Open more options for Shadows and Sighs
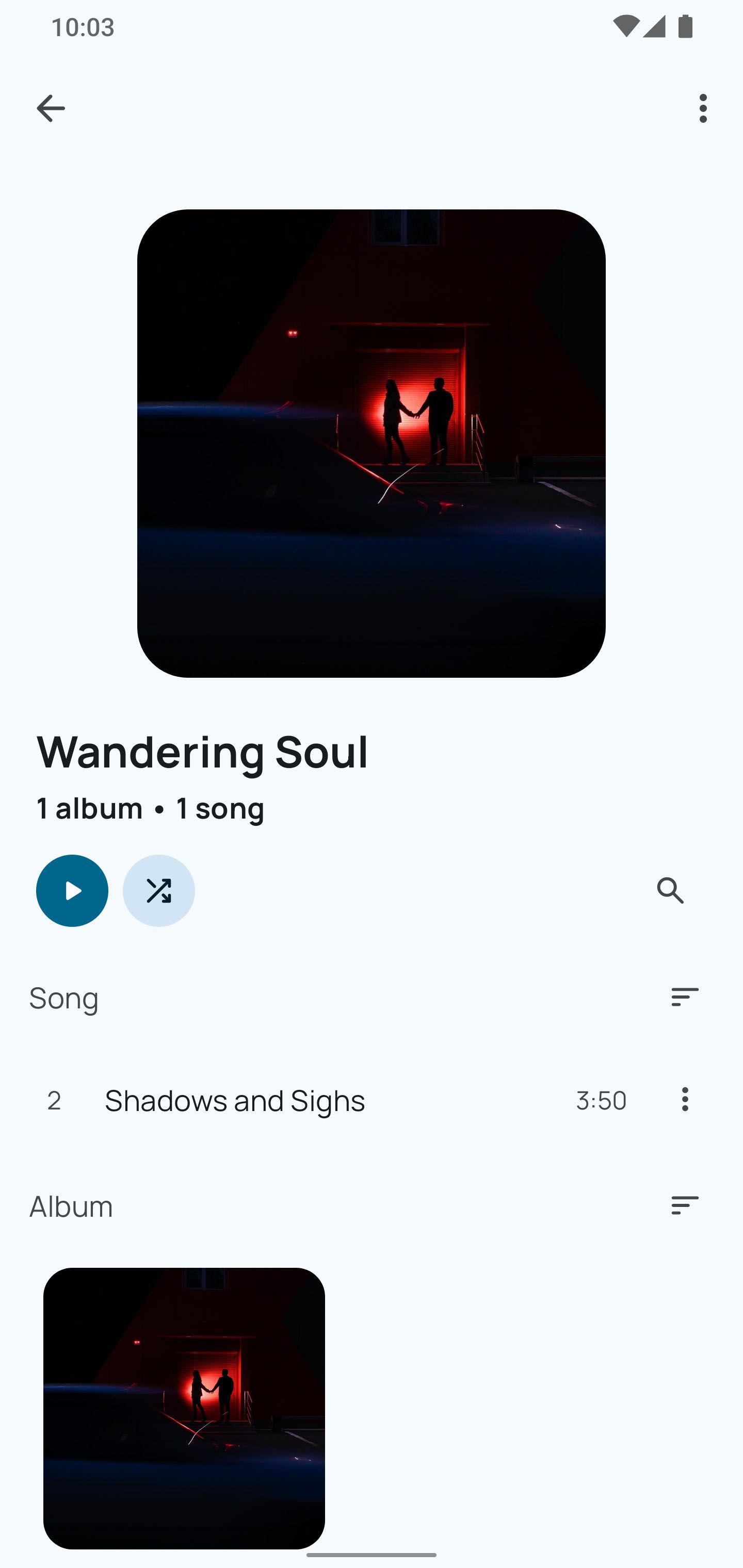743x1568 pixels. (685, 1099)
